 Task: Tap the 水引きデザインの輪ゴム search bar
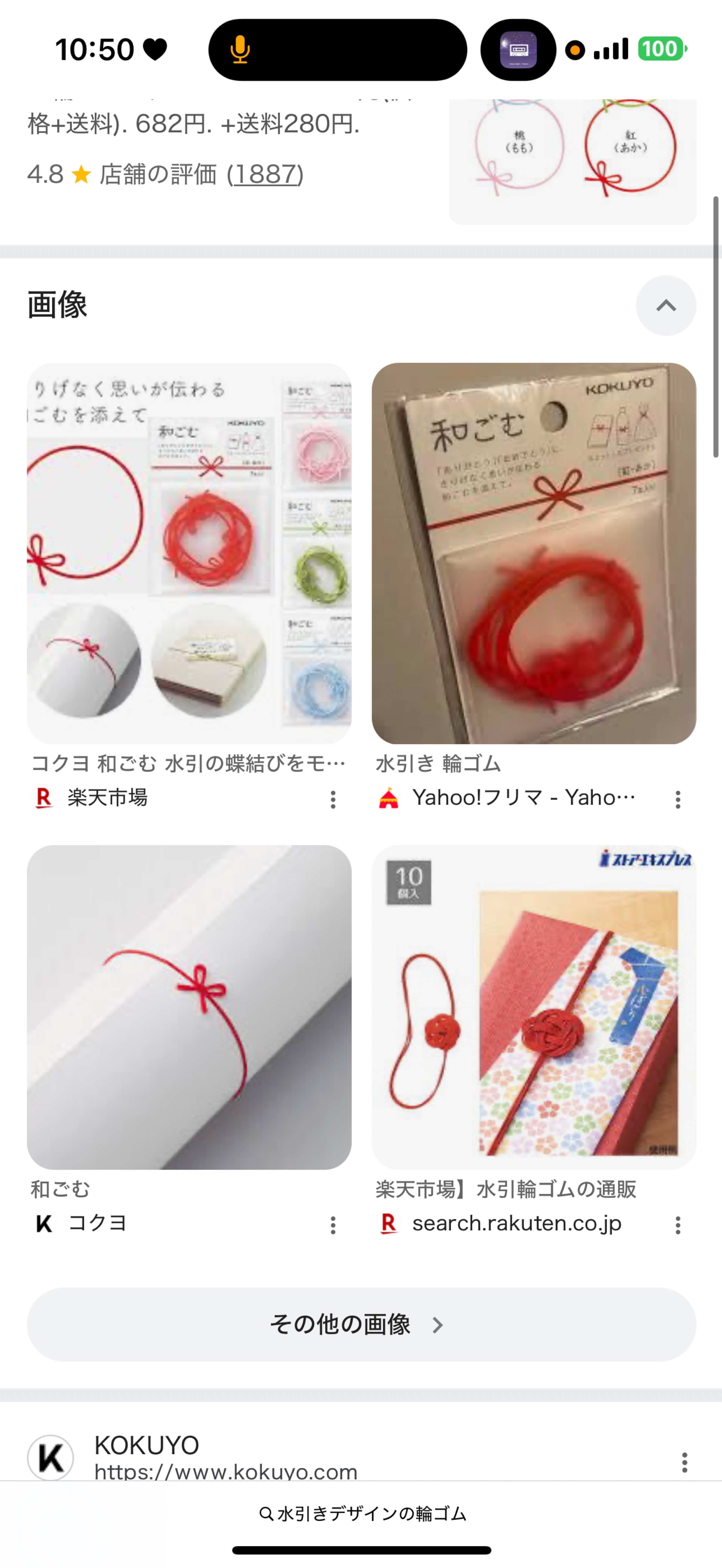point(361,1514)
